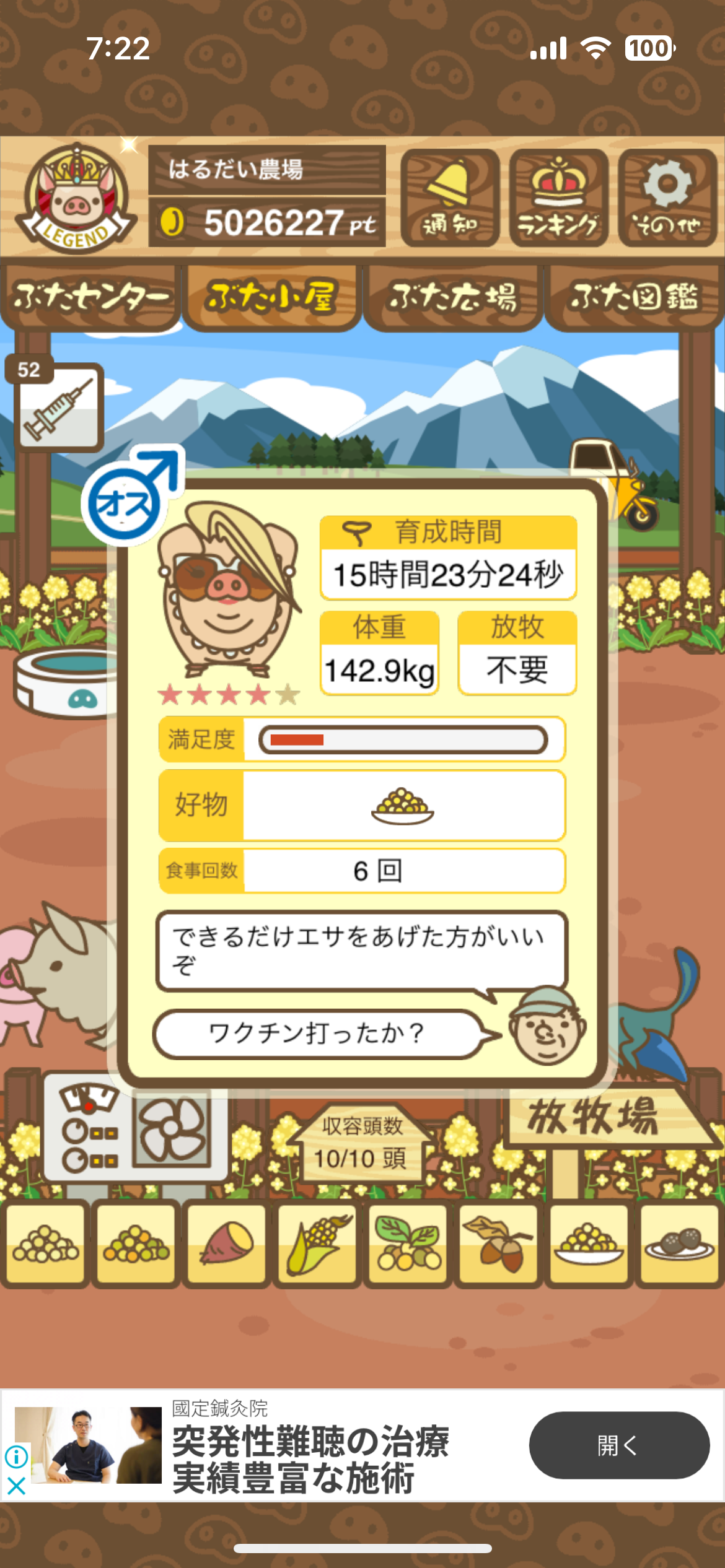Select the leafy greens and beans feed

[408, 1244]
